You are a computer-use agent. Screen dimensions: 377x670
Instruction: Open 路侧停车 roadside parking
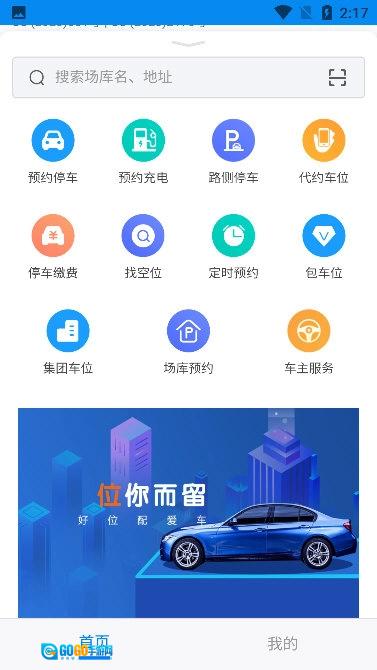click(x=233, y=151)
